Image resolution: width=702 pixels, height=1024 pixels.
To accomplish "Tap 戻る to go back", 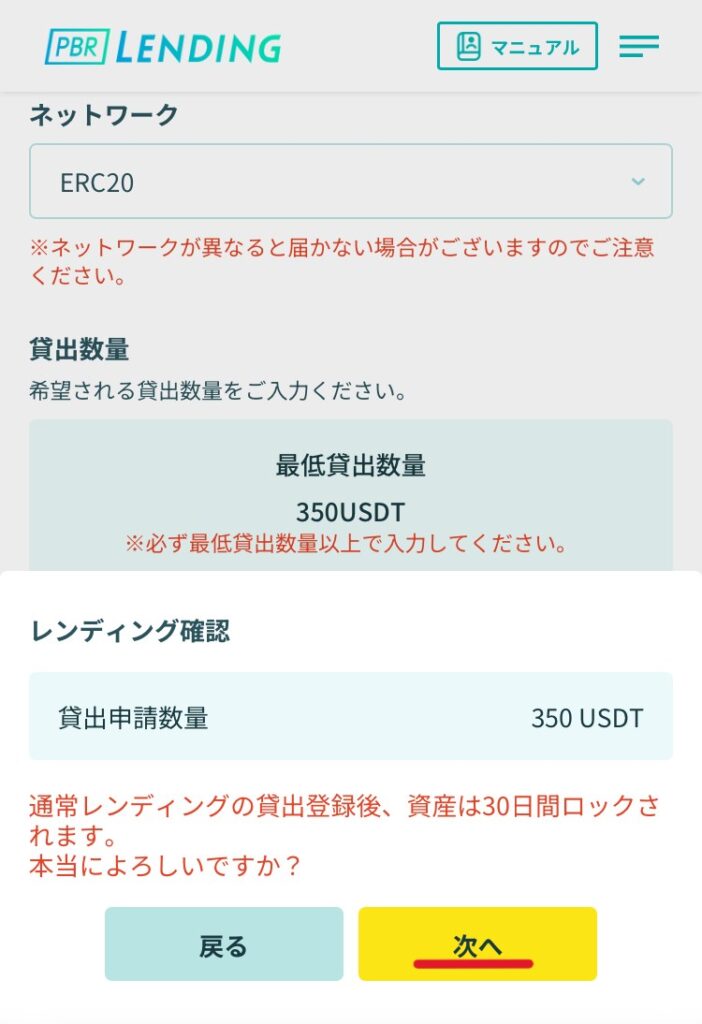I will click(x=224, y=944).
